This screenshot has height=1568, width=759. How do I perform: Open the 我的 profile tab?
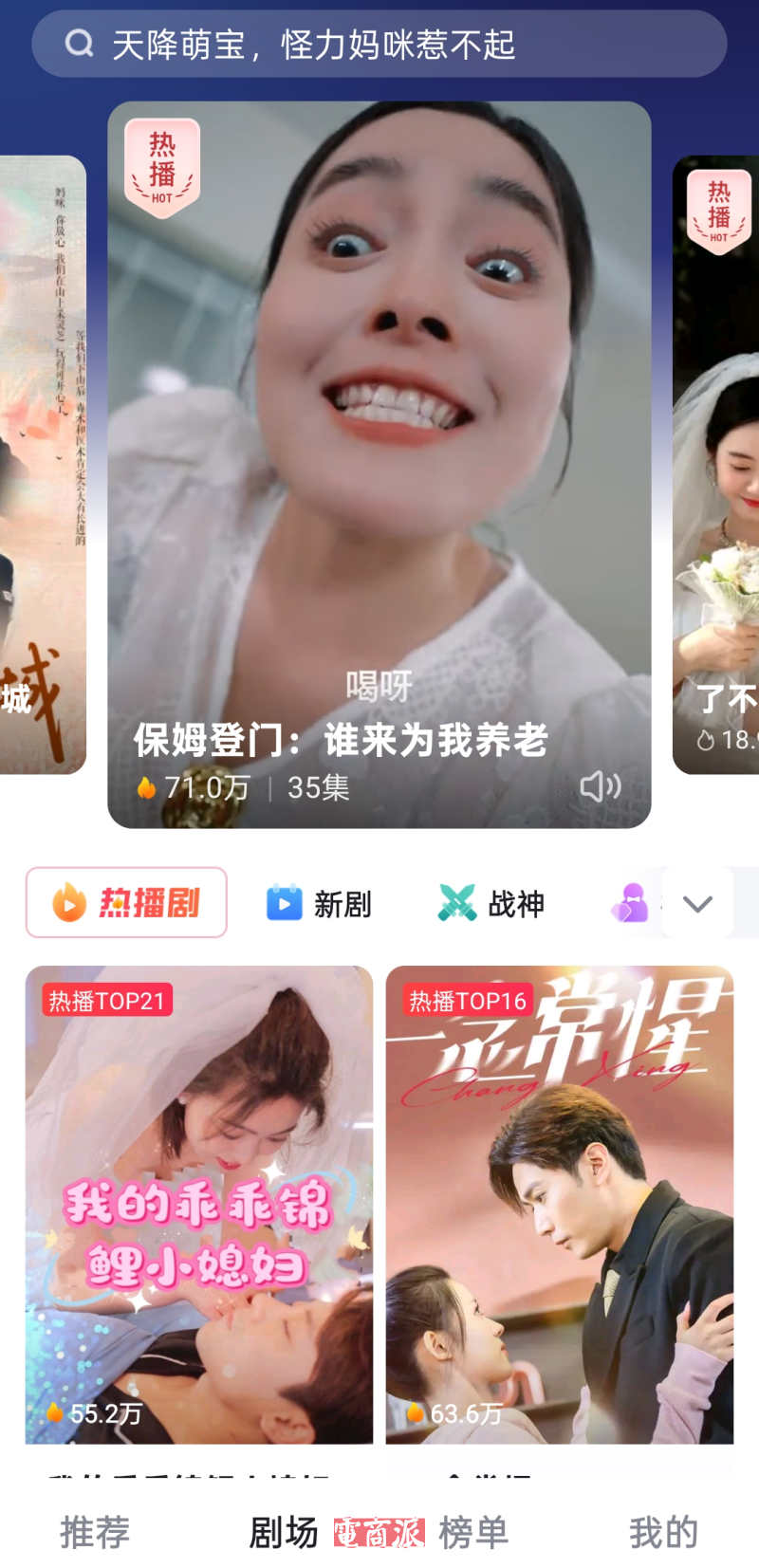click(663, 1532)
